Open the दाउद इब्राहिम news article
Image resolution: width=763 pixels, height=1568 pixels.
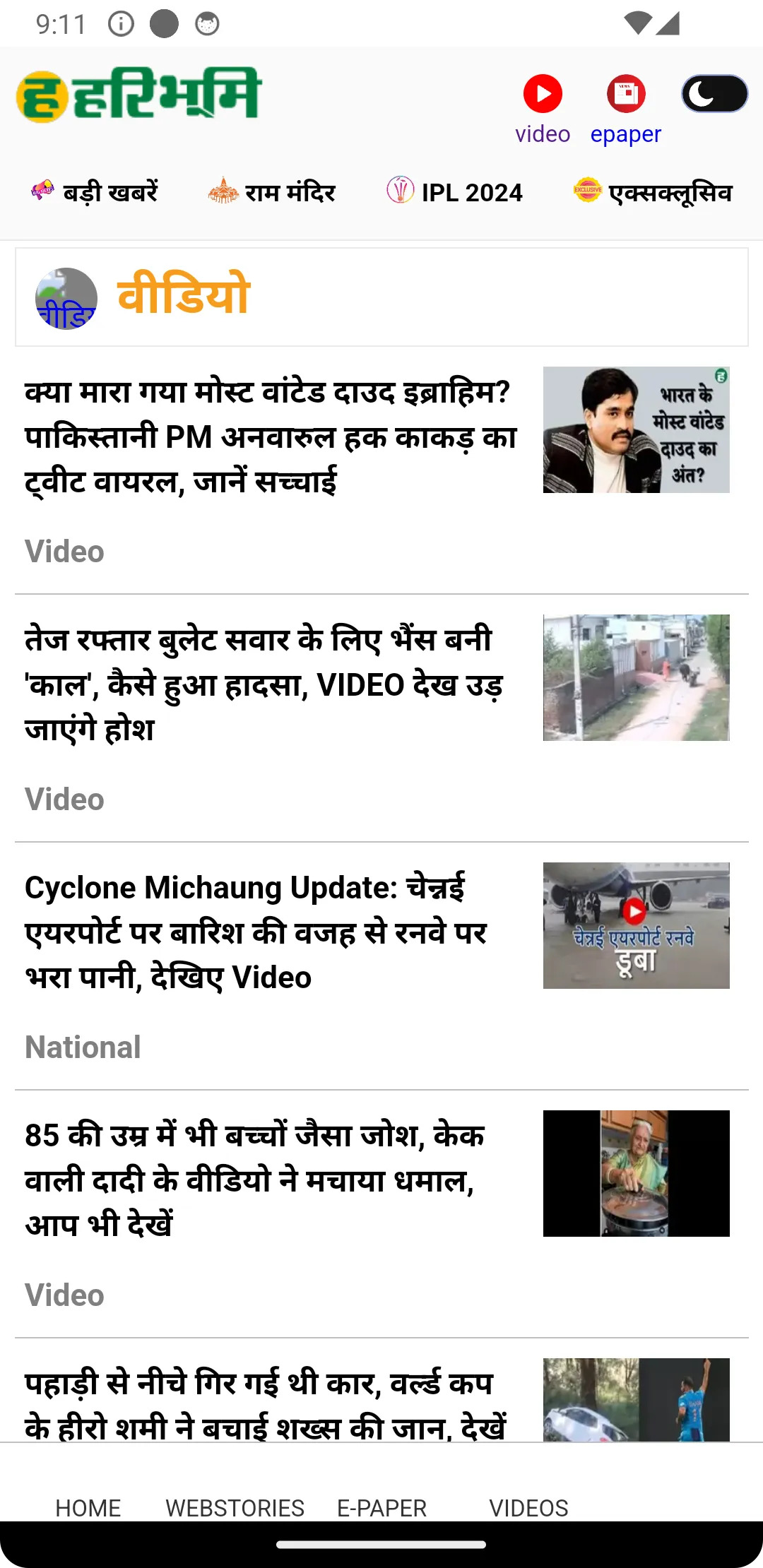[x=271, y=436]
